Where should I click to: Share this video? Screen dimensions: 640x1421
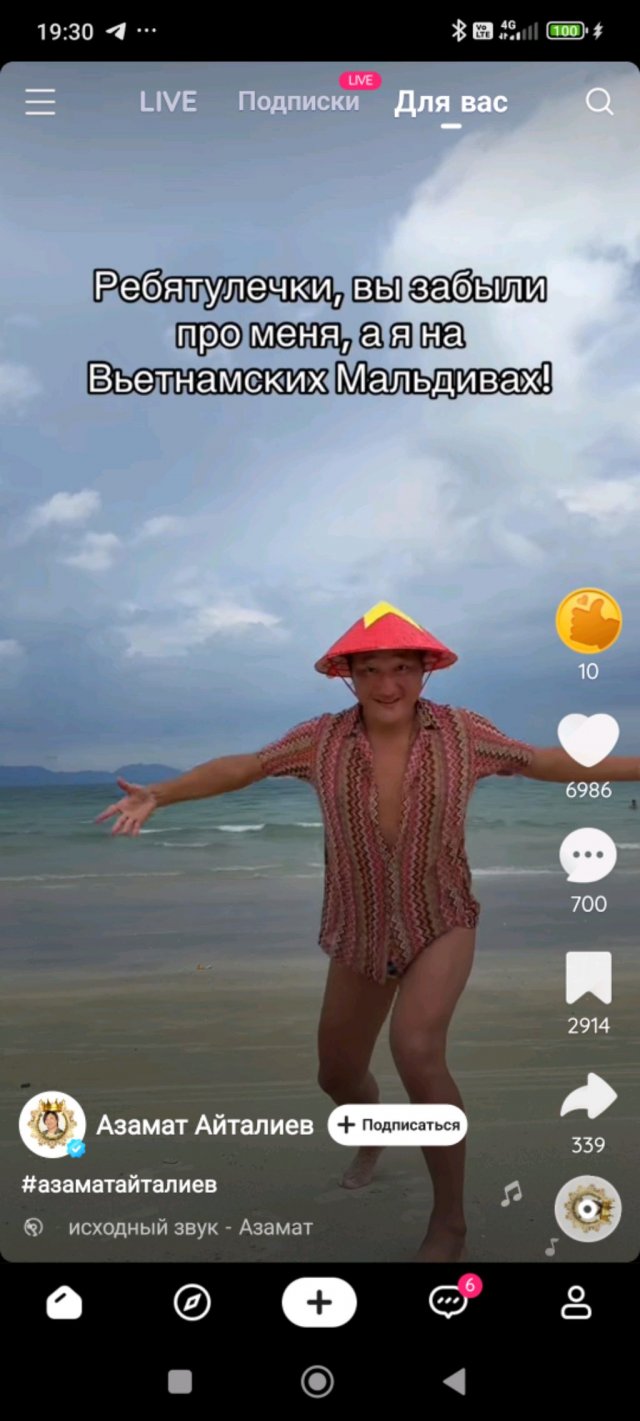pos(588,1097)
